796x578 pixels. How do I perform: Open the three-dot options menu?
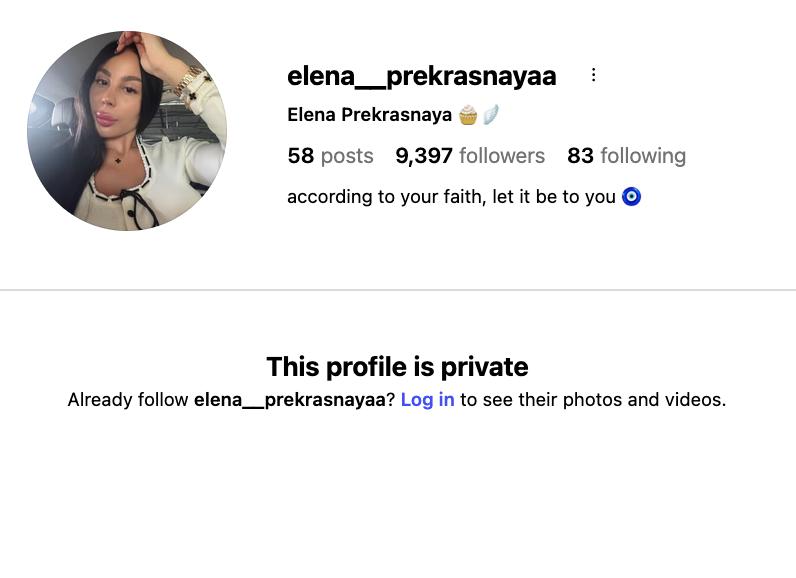click(x=593, y=75)
